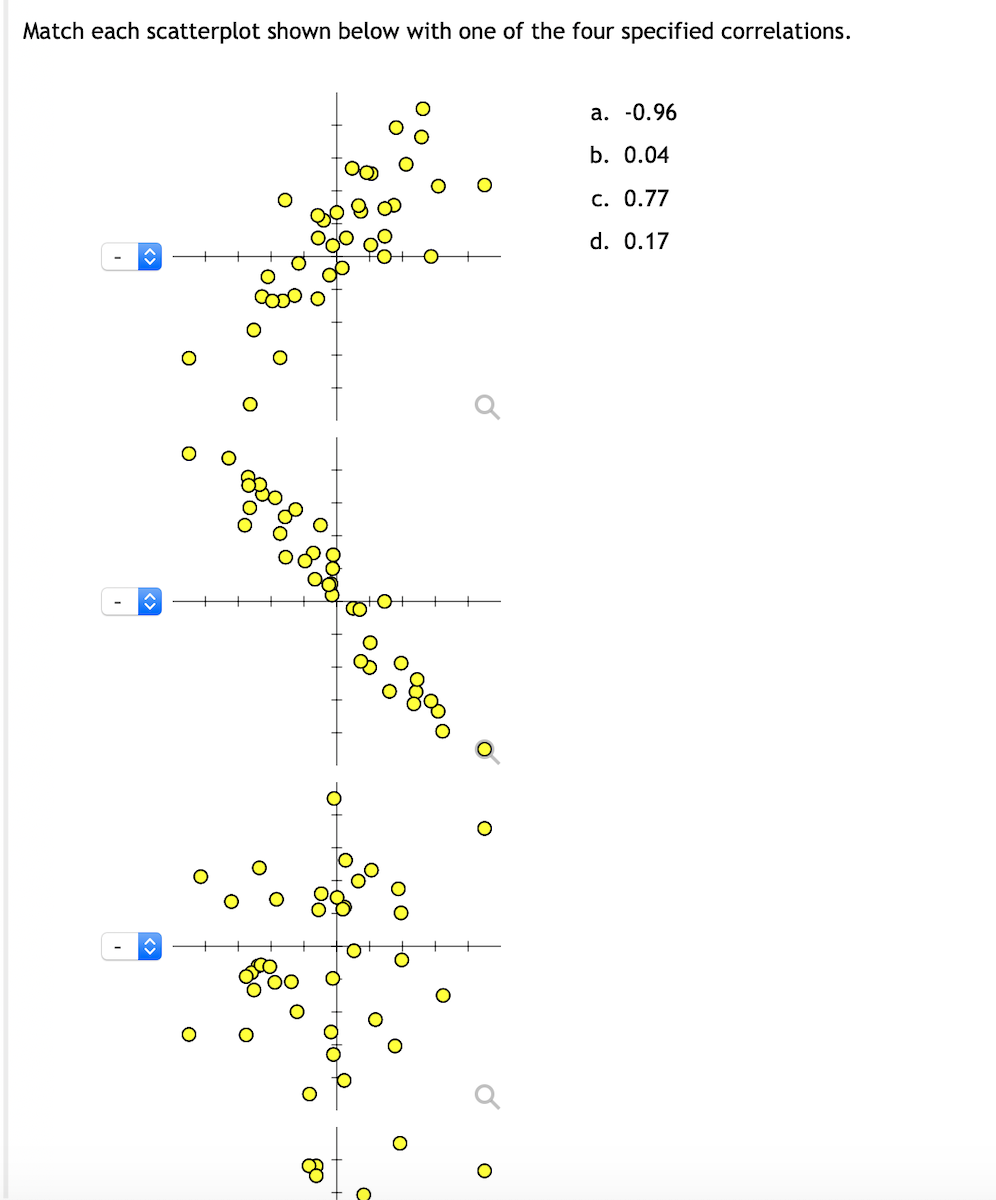Select answer option a. -0.96
The image size is (996, 1200).
click(633, 113)
